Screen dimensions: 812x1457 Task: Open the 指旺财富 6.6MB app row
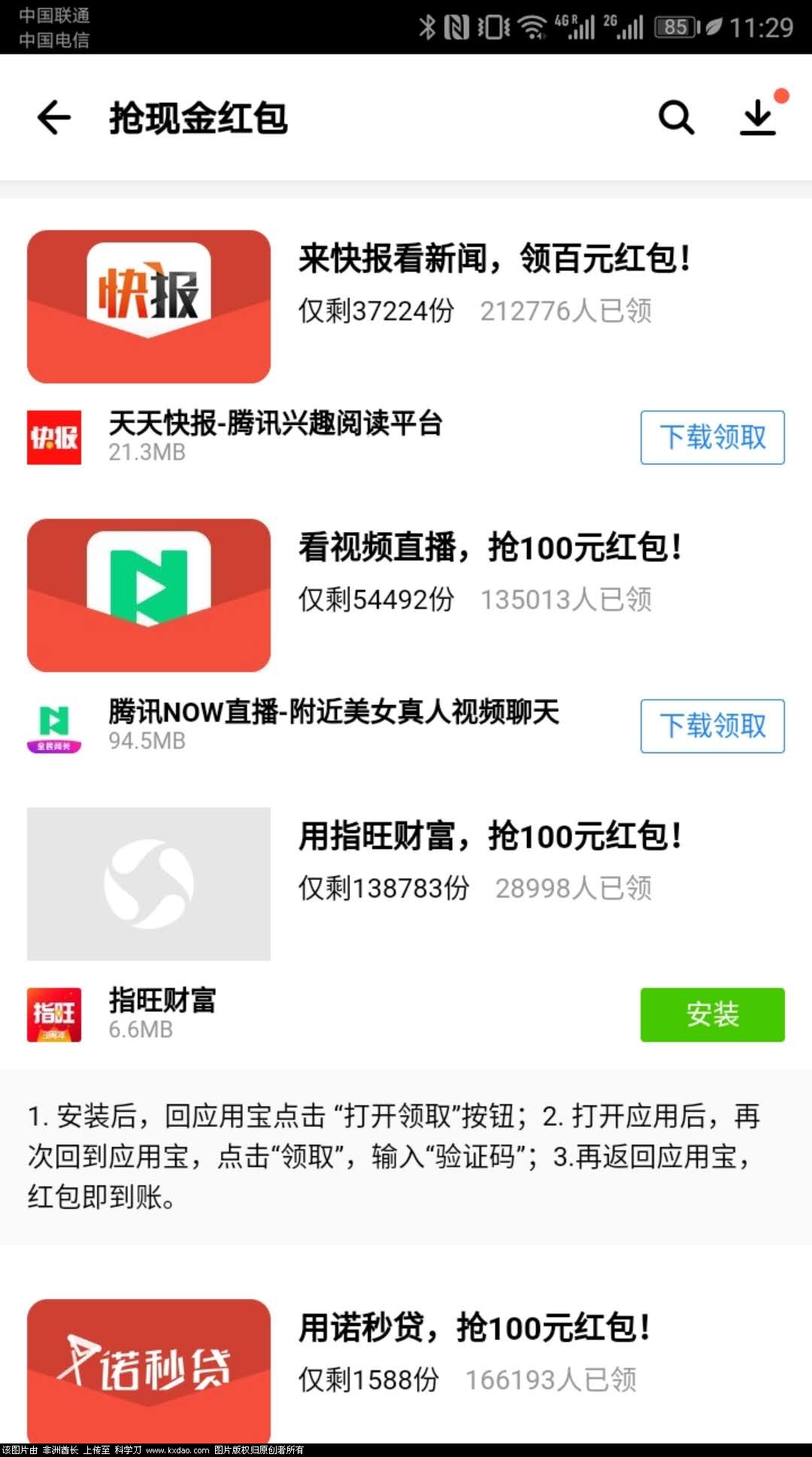[x=162, y=1013]
